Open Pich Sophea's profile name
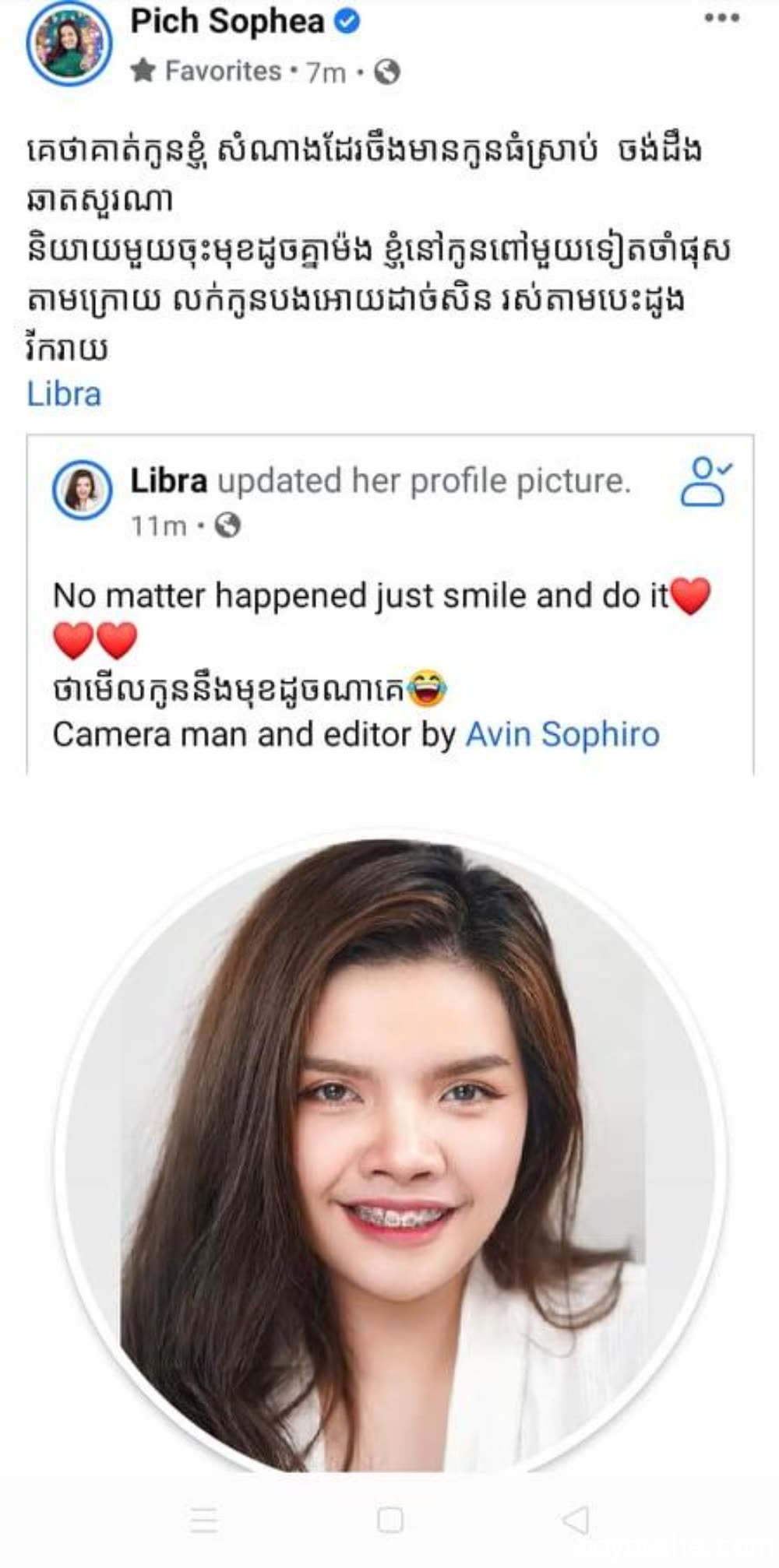The height and width of the screenshot is (1568, 779). (x=227, y=22)
